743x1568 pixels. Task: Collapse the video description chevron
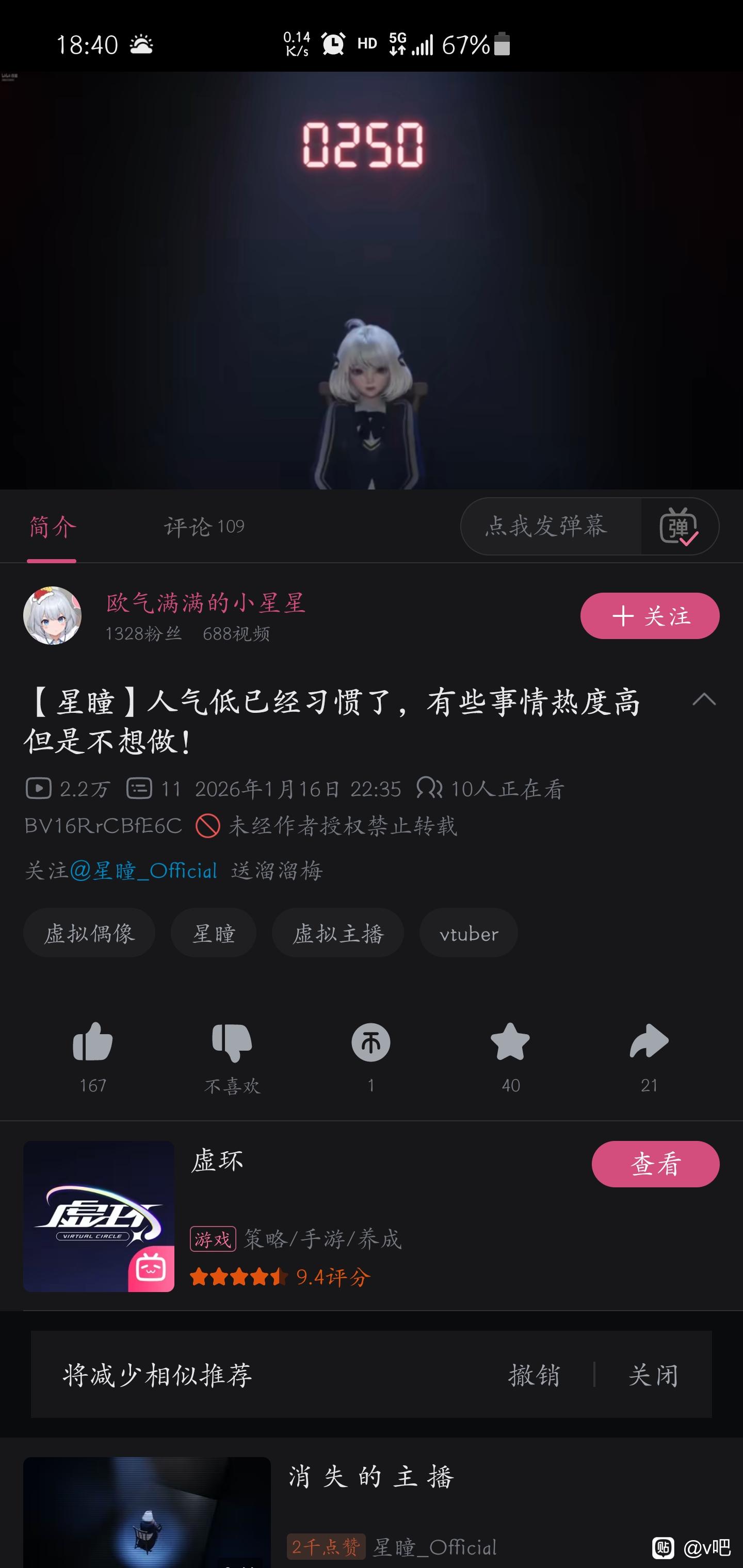click(x=703, y=700)
